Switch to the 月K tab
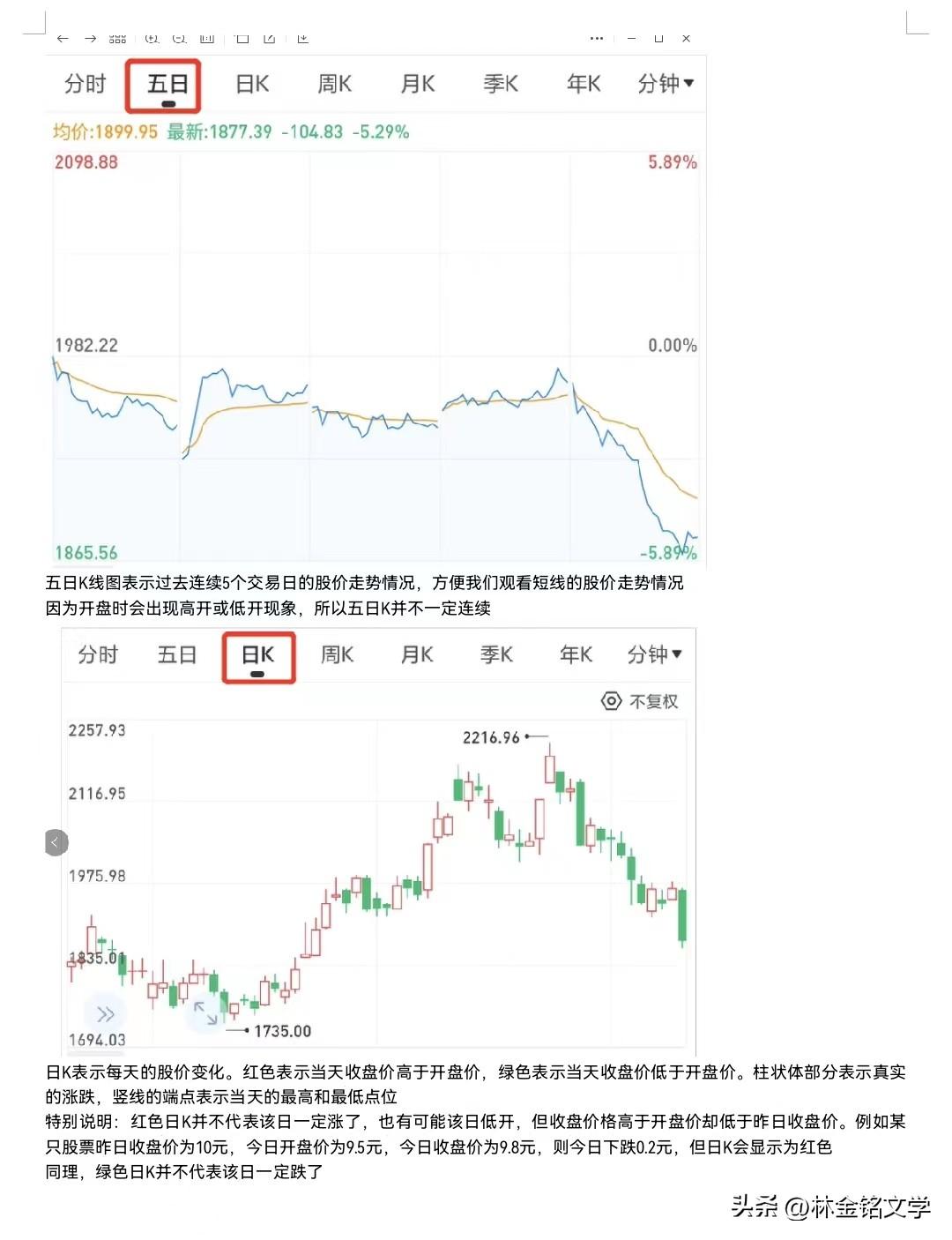The image size is (952, 1240). 416,83
